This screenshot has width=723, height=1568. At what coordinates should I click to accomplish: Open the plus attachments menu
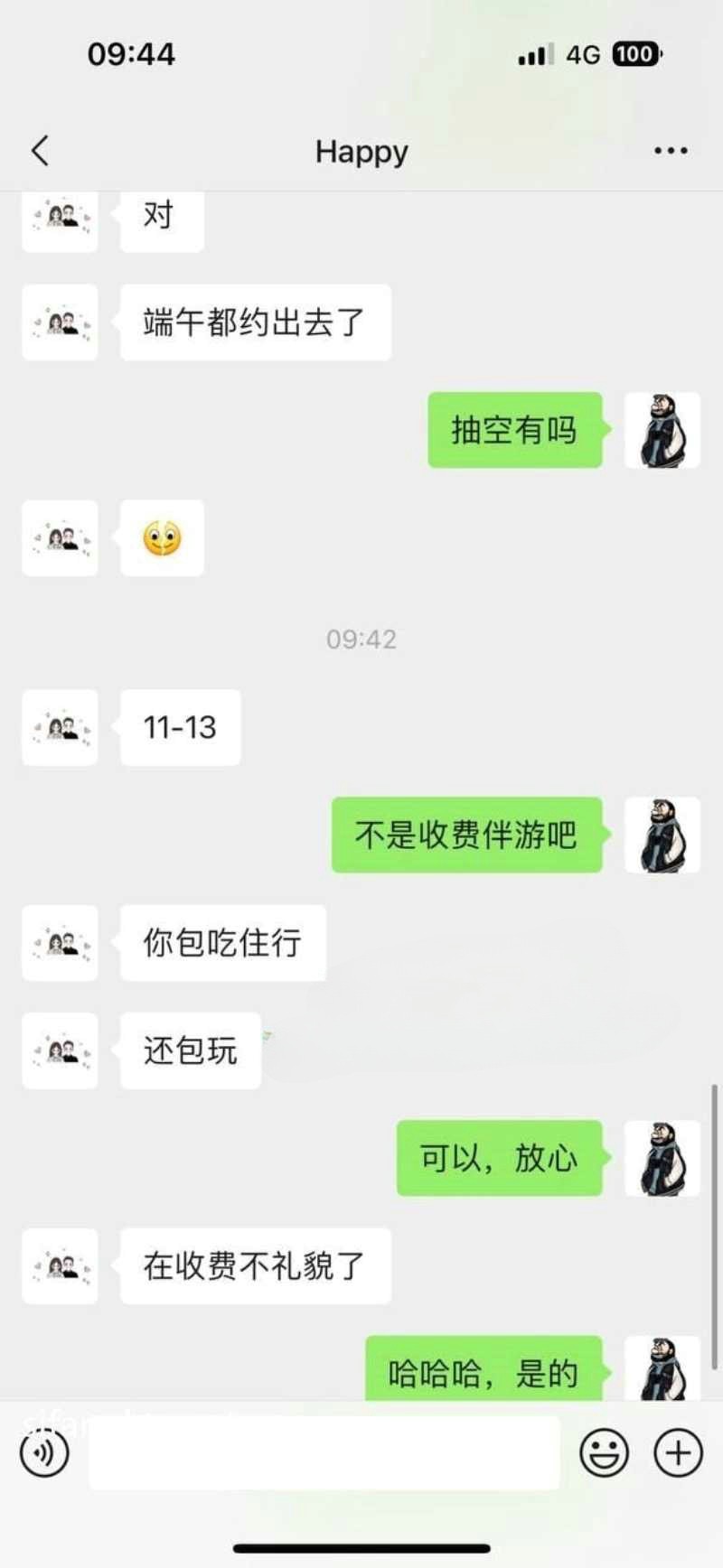click(x=678, y=1453)
